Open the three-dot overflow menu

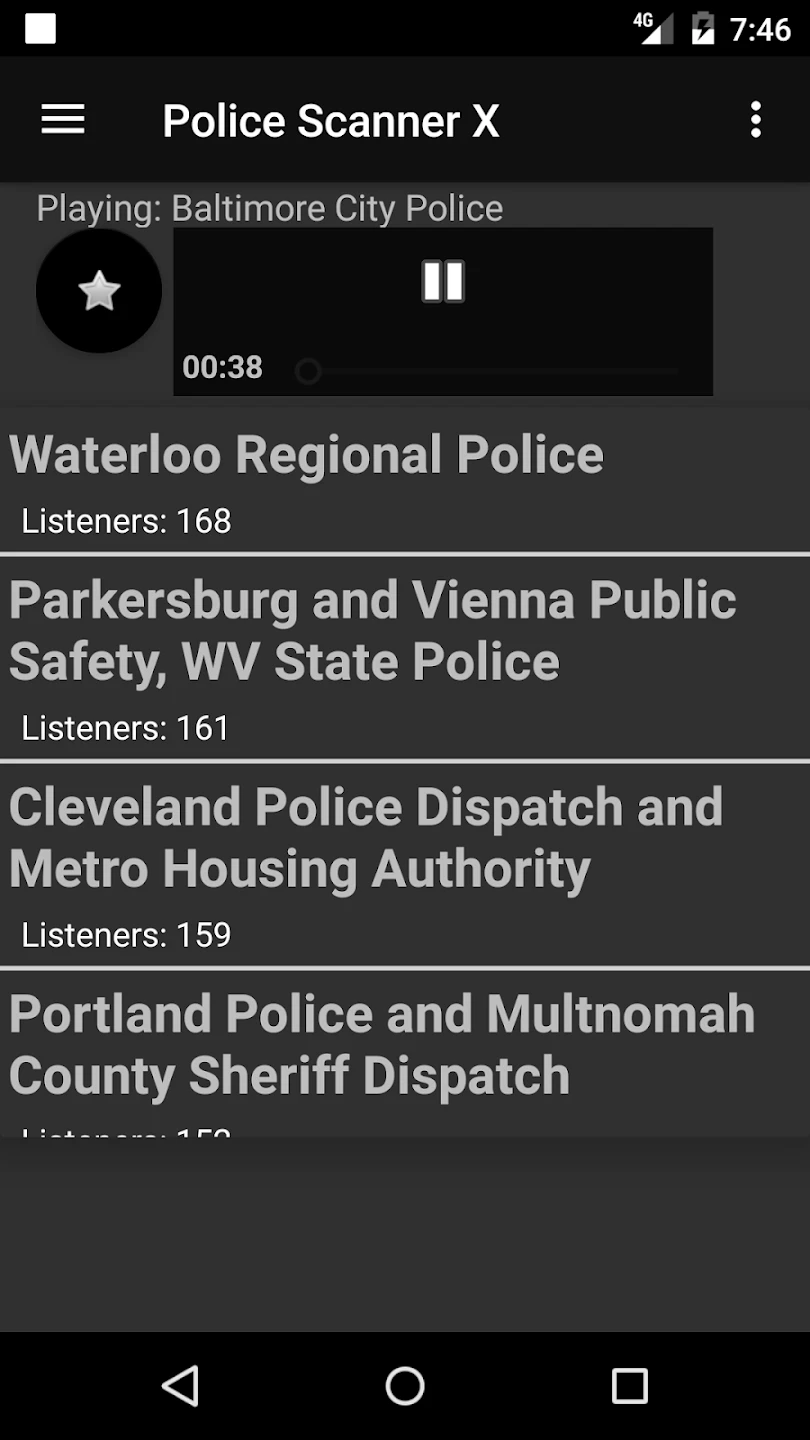pos(755,120)
